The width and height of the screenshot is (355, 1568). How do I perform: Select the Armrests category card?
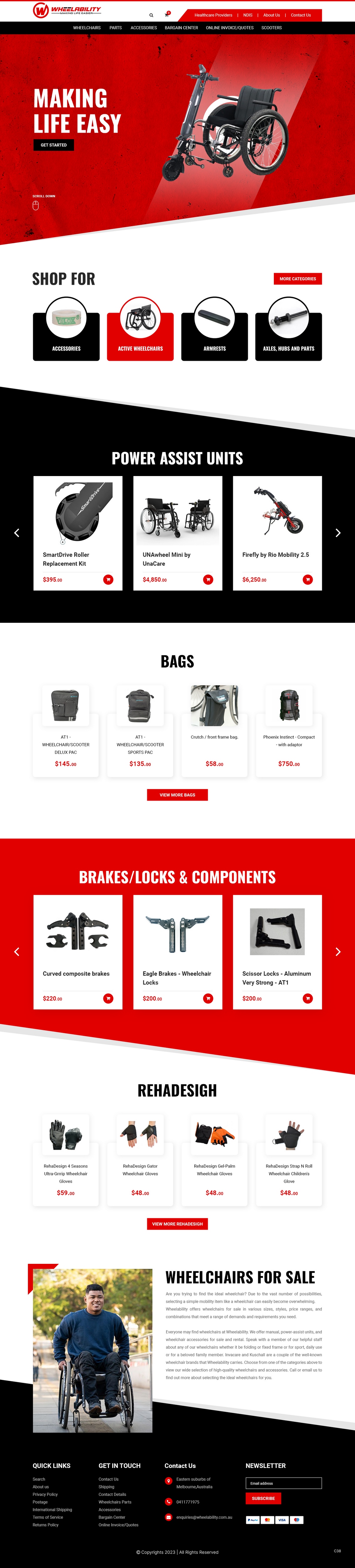(x=215, y=332)
